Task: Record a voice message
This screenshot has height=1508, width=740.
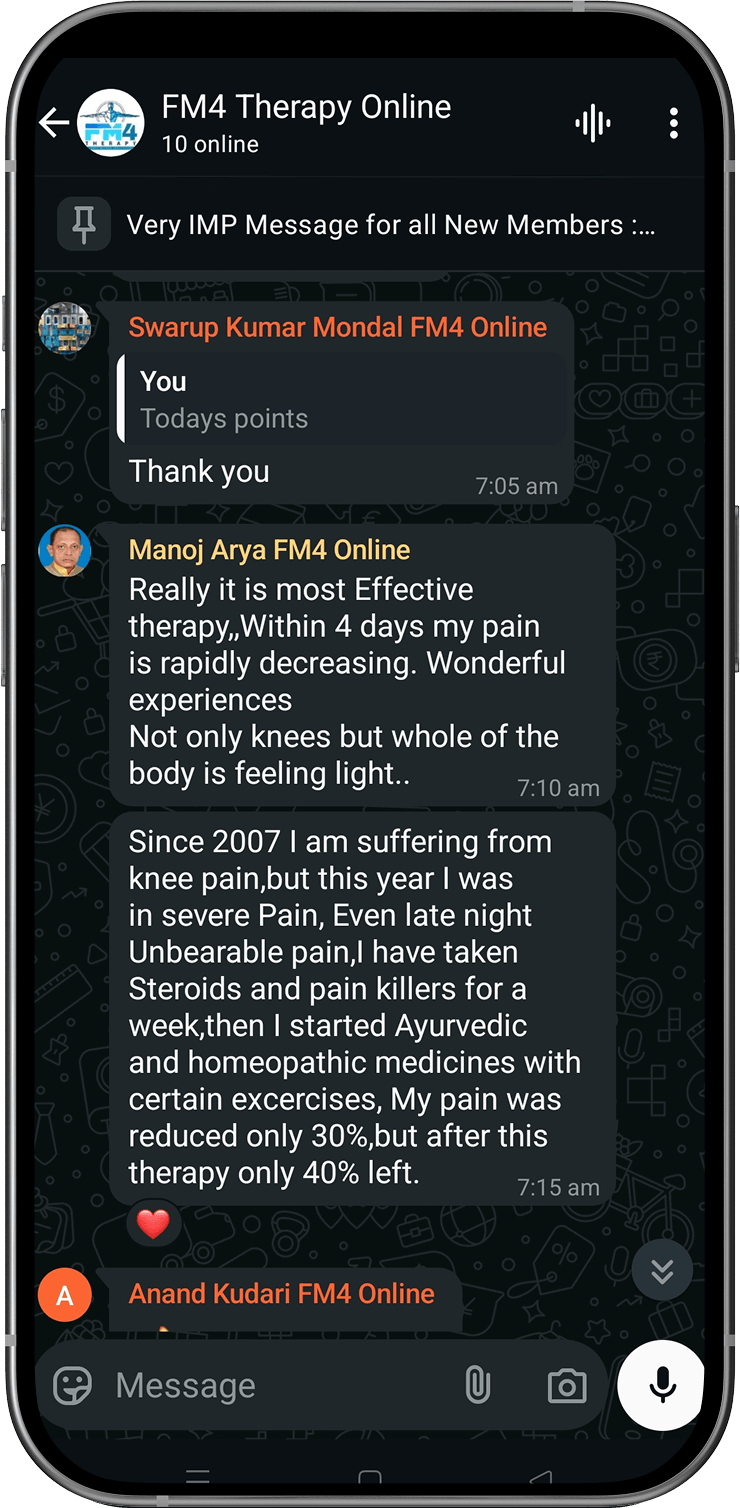Action: point(661,1385)
